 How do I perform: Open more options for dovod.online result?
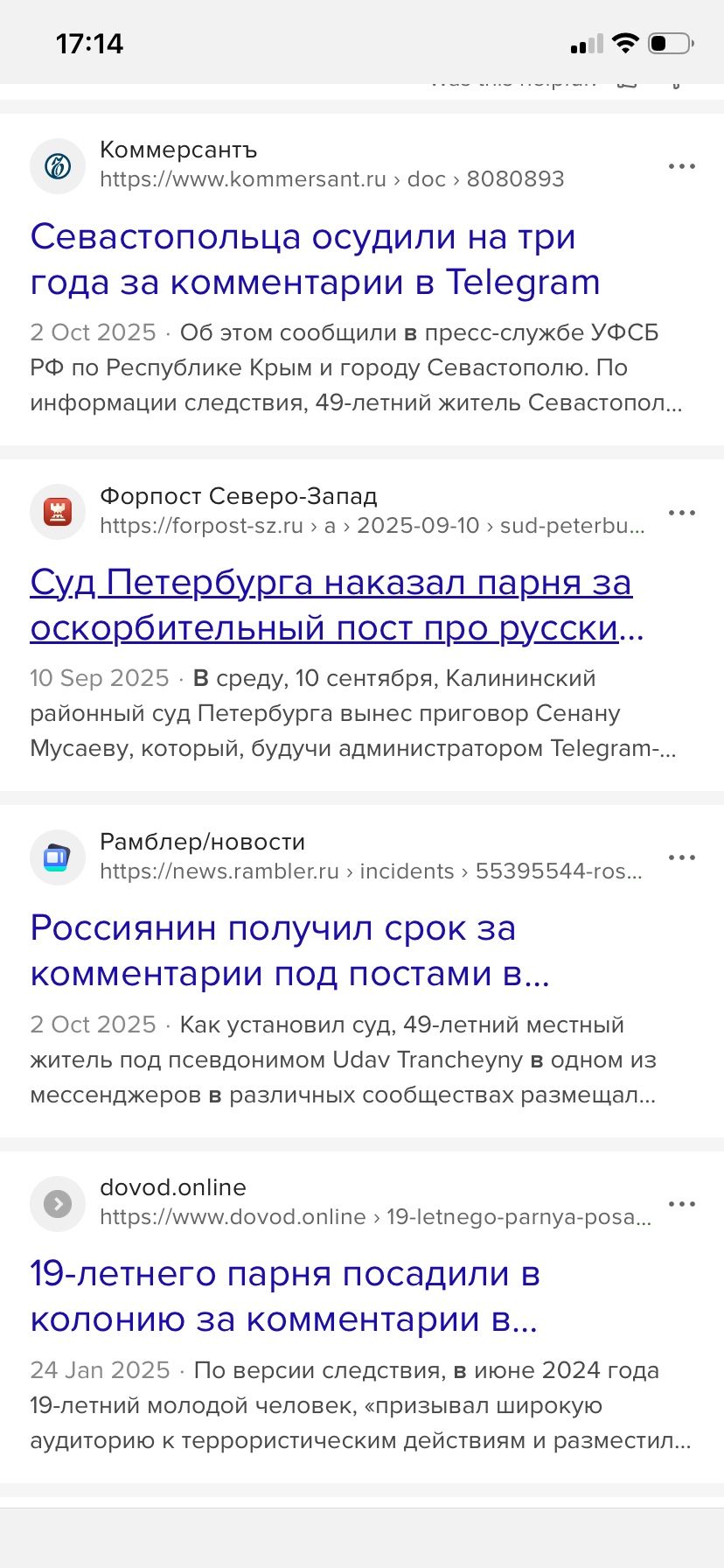coord(681,1204)
